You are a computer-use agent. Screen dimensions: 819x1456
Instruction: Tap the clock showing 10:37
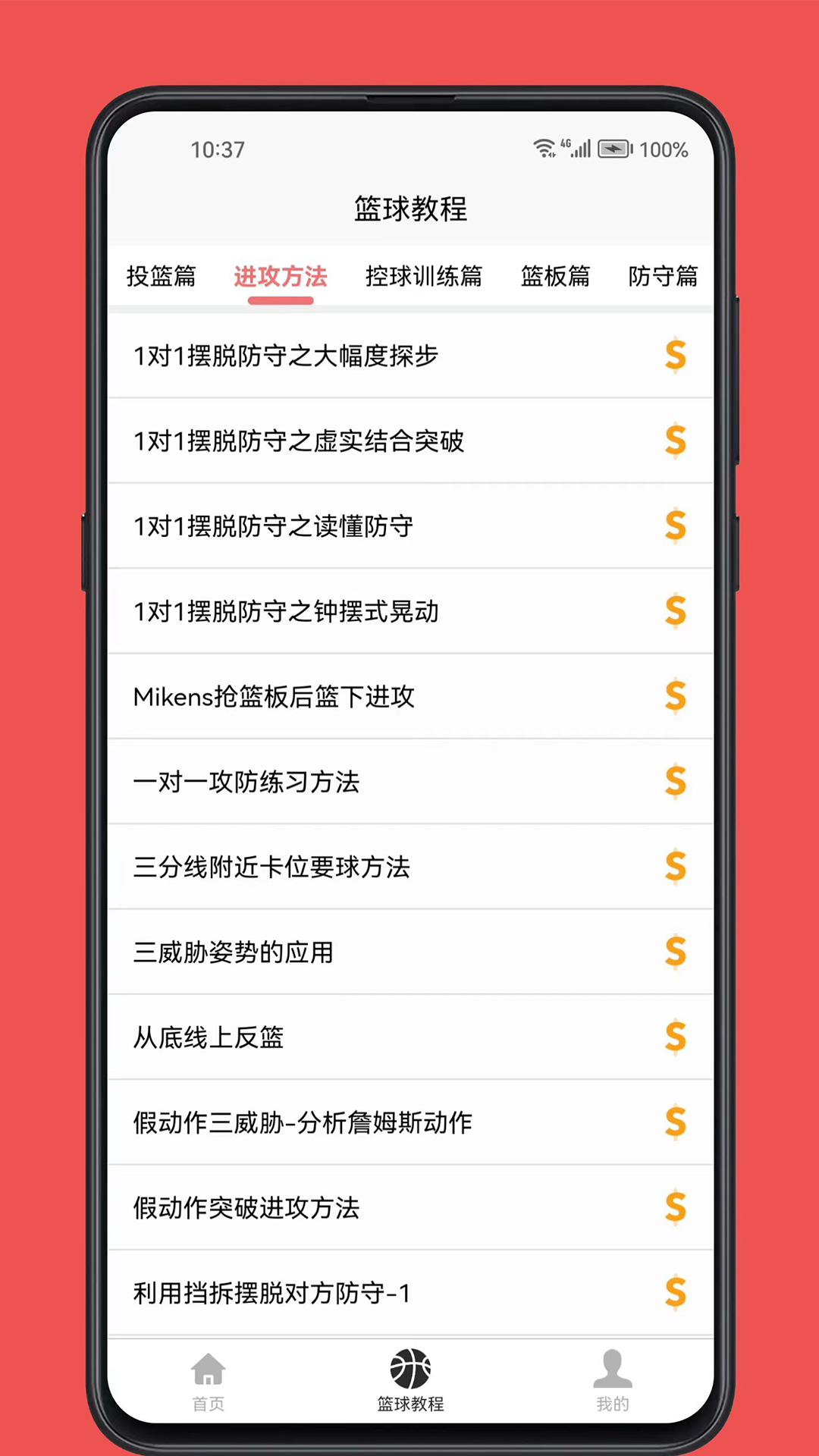click(219, 149)
